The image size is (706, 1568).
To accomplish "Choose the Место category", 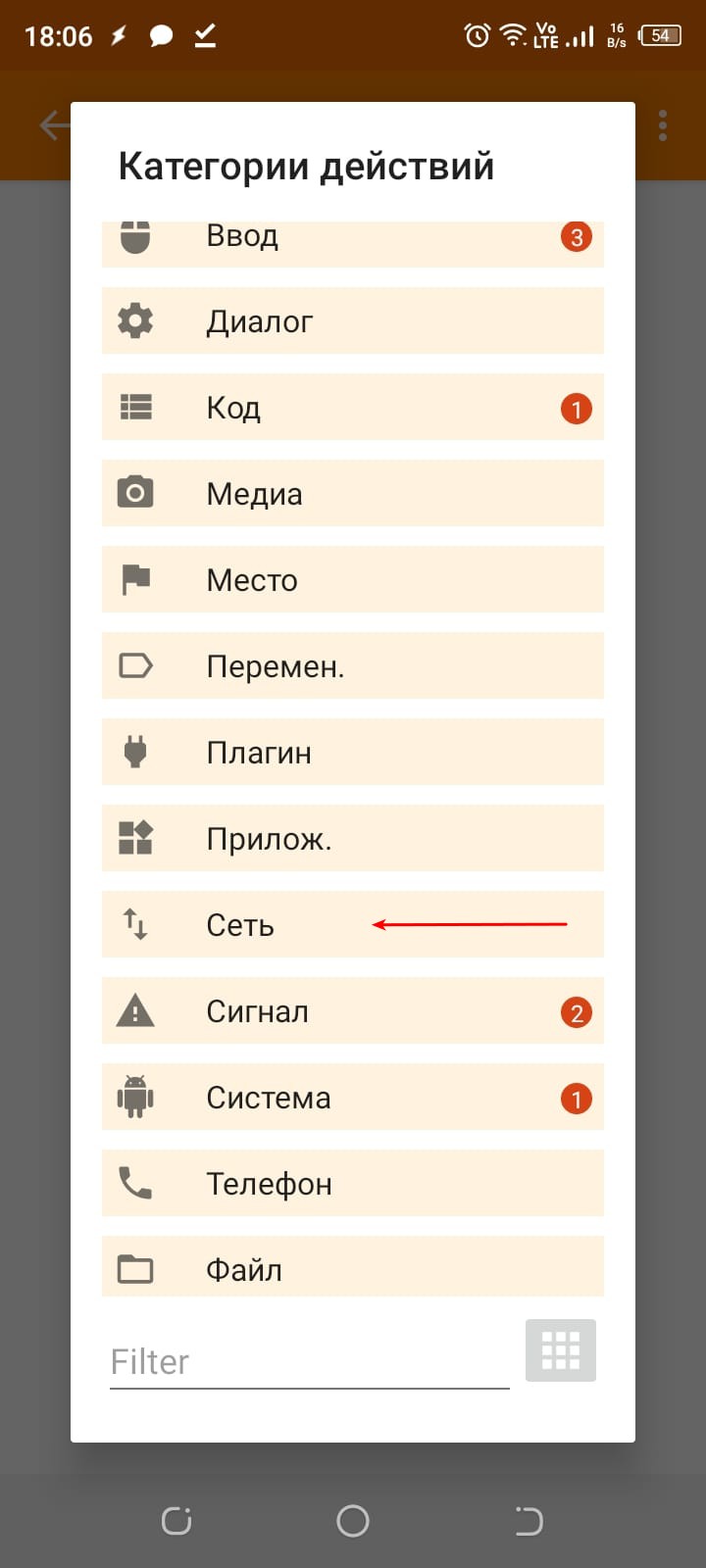I will pos(351,579).
